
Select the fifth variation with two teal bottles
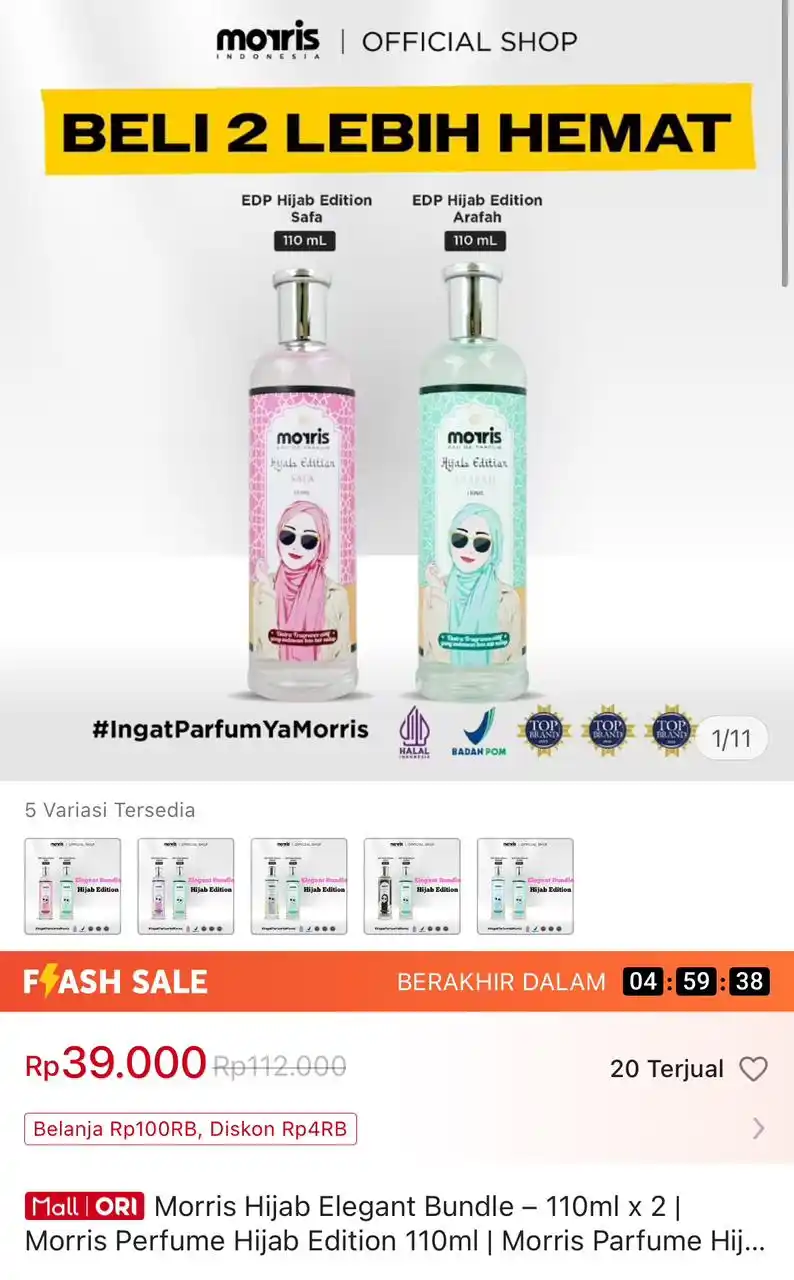click(x=525, y=886)
